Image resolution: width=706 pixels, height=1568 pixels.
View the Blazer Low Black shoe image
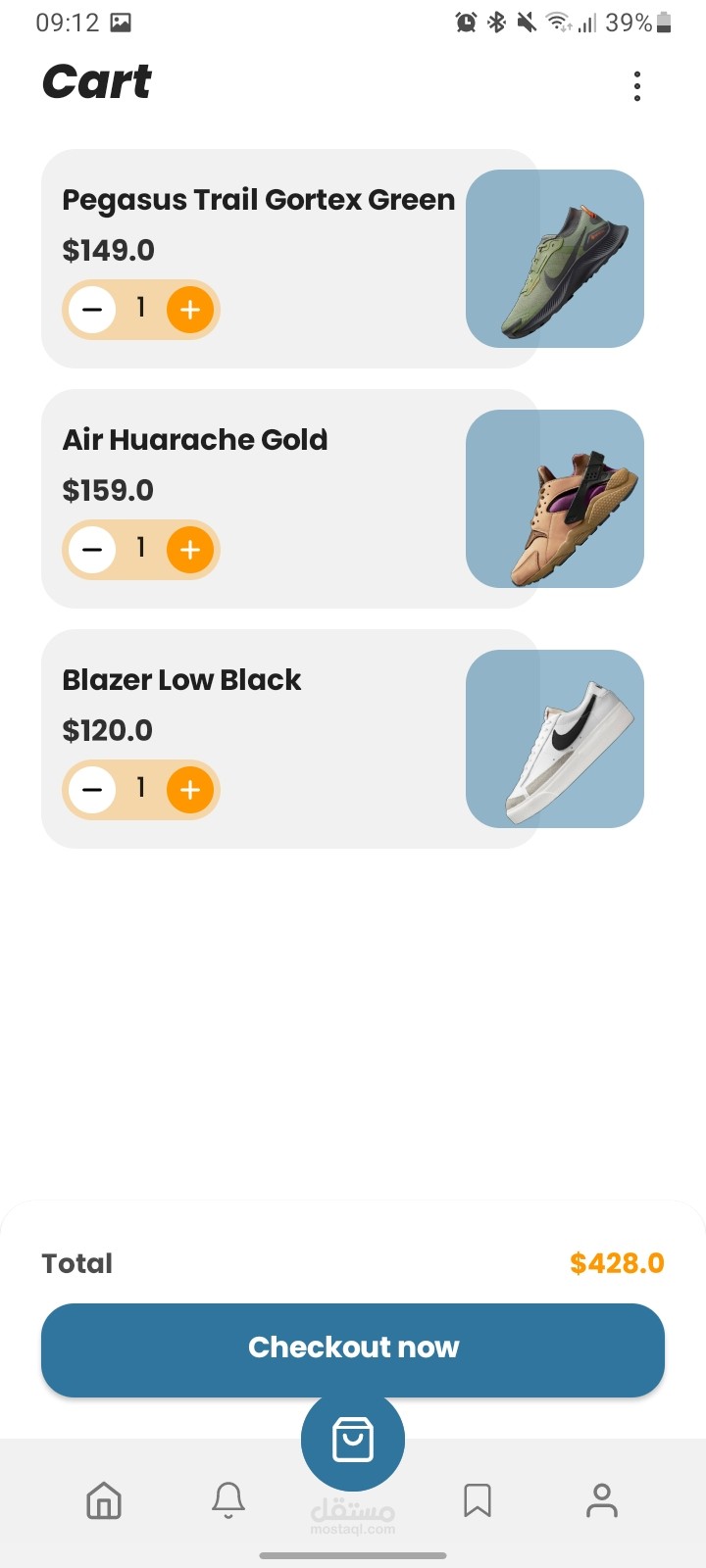click(x=555, y=739)
